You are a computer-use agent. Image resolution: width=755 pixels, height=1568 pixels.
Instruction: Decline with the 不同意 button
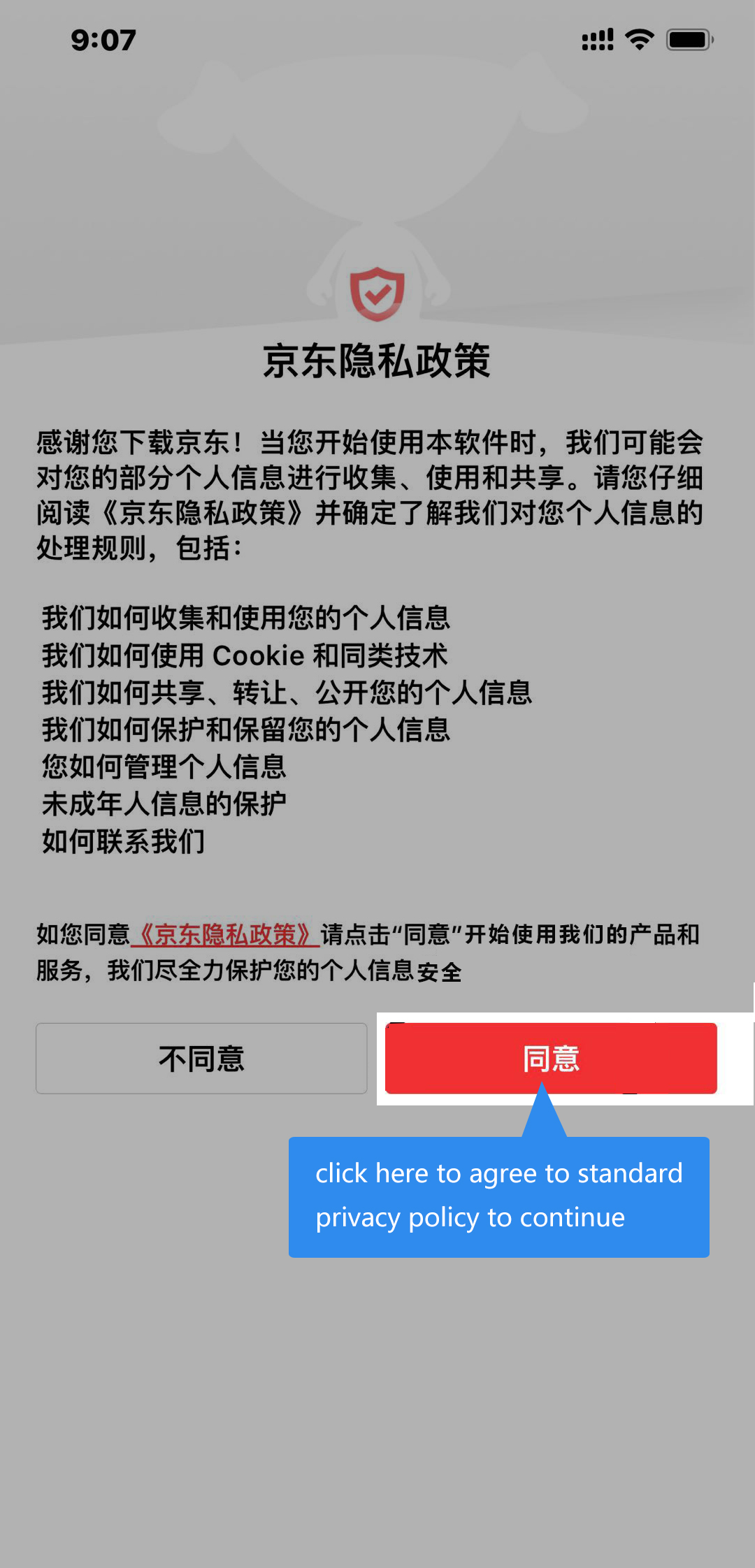(x=201, y=1058)
